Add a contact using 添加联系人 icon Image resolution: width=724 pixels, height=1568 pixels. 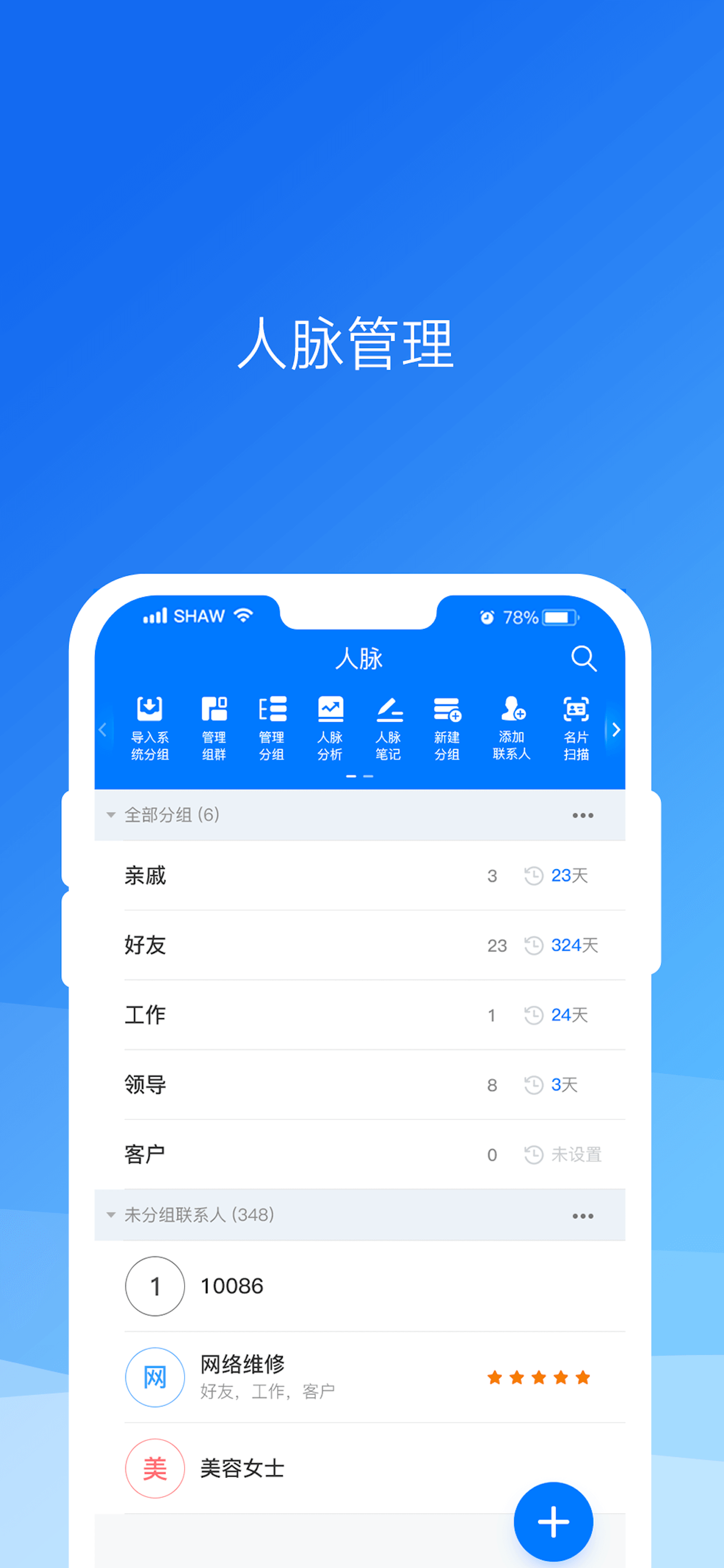click(511, 729)
